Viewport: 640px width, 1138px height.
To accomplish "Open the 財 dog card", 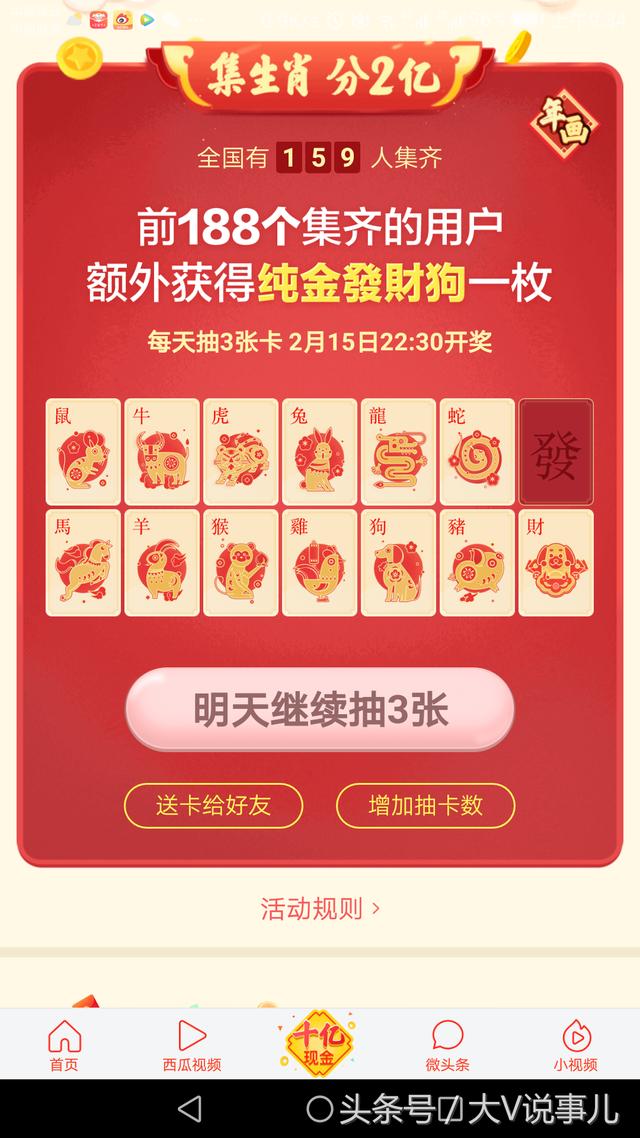I will click(556, 562).
